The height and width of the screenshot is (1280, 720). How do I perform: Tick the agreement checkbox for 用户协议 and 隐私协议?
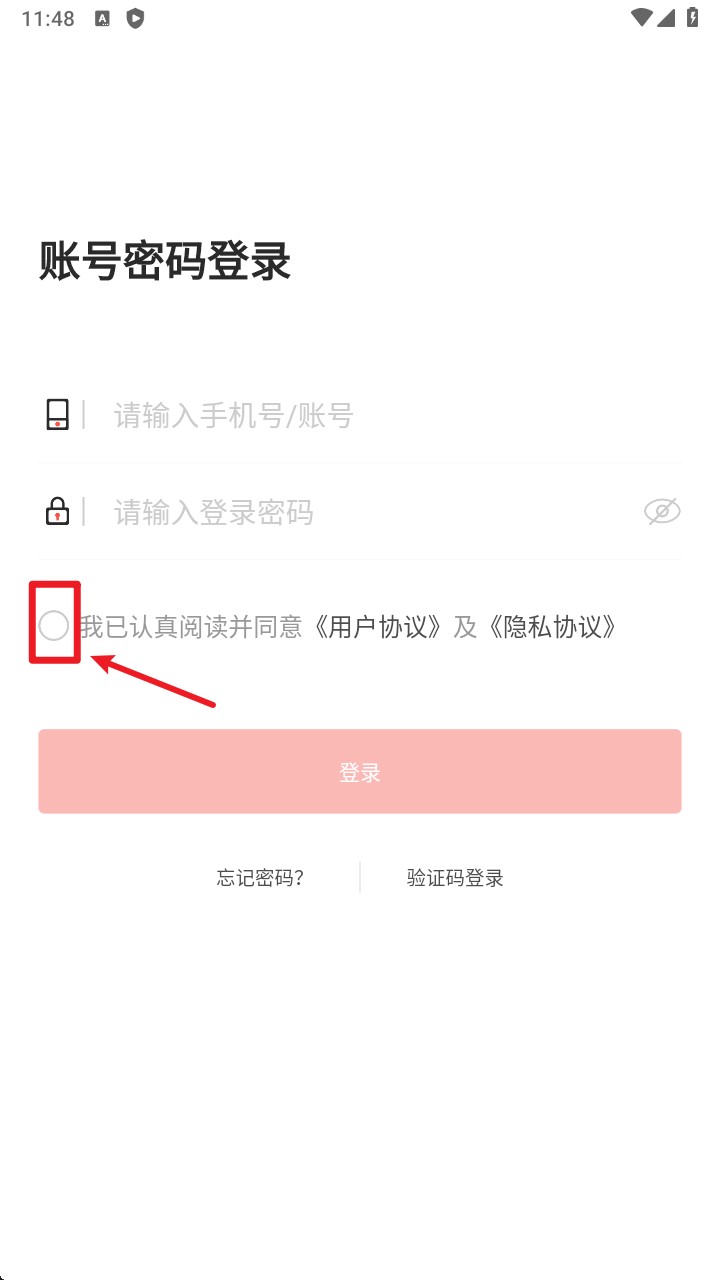point(54,626)
